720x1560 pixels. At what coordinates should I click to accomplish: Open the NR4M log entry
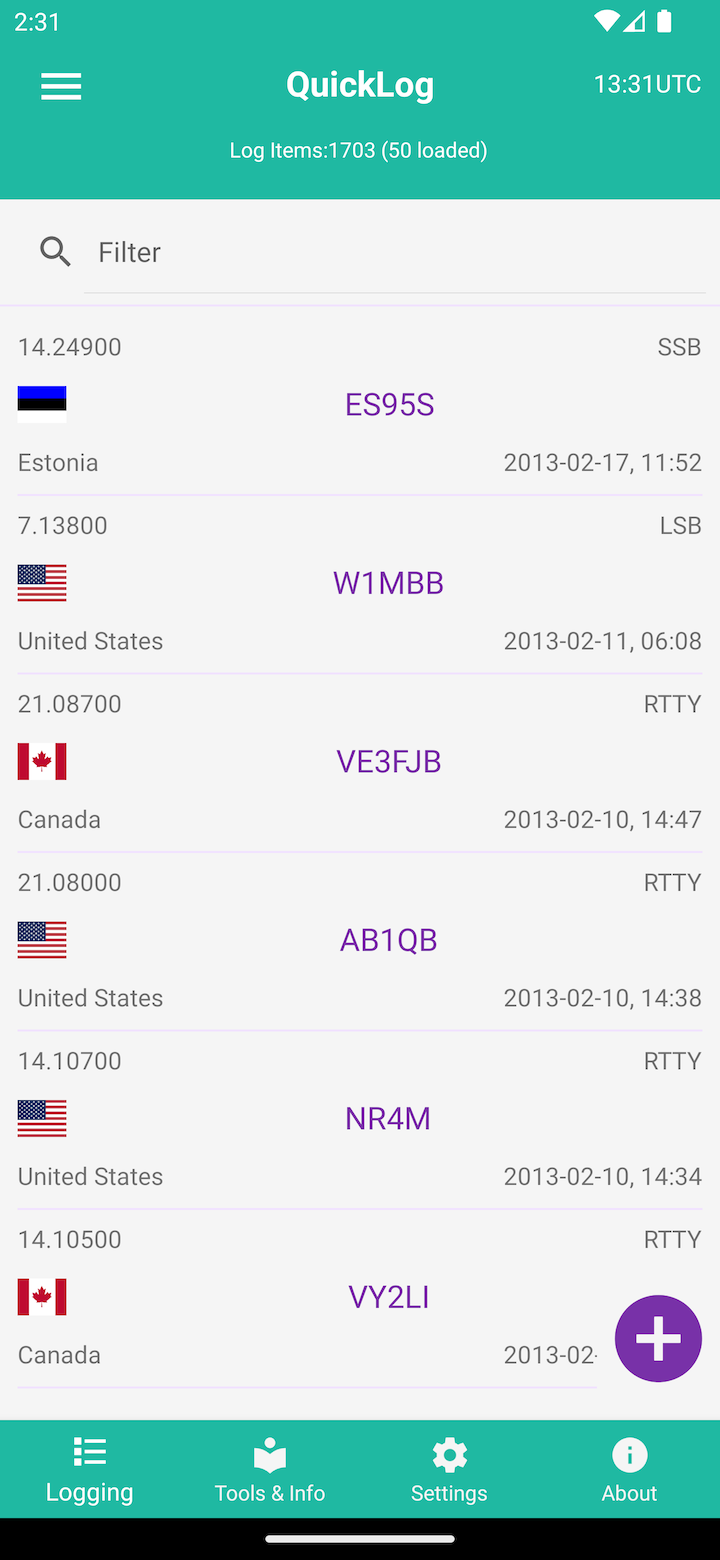coord(388,1118)
